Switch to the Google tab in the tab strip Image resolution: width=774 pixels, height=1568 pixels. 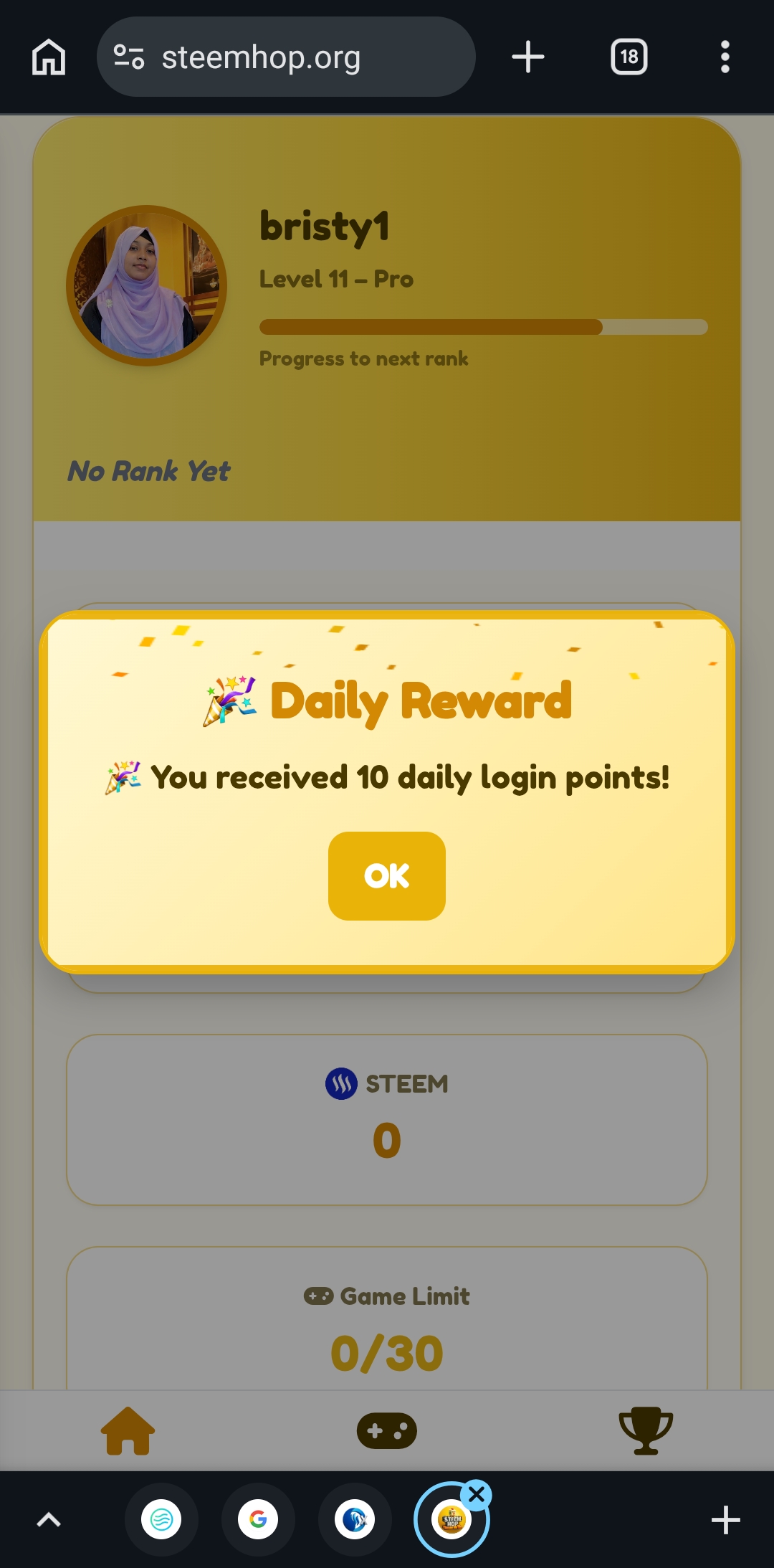click(x=258, y=1519)
